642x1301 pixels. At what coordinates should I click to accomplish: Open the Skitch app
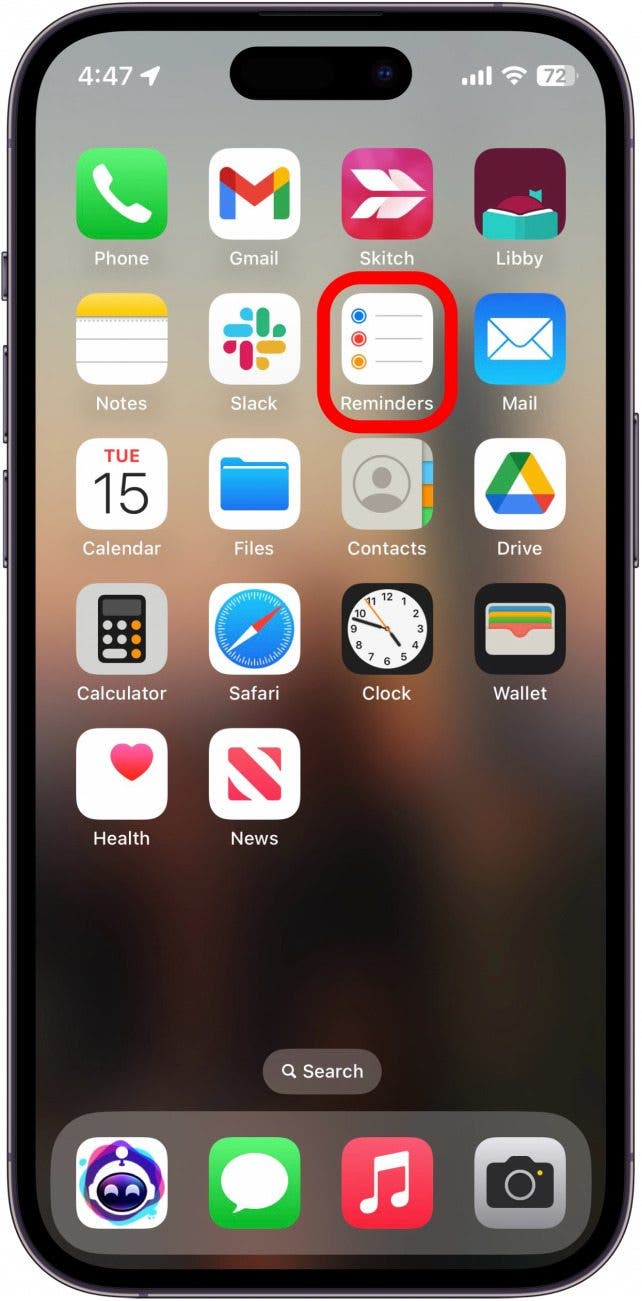[387, 194]
